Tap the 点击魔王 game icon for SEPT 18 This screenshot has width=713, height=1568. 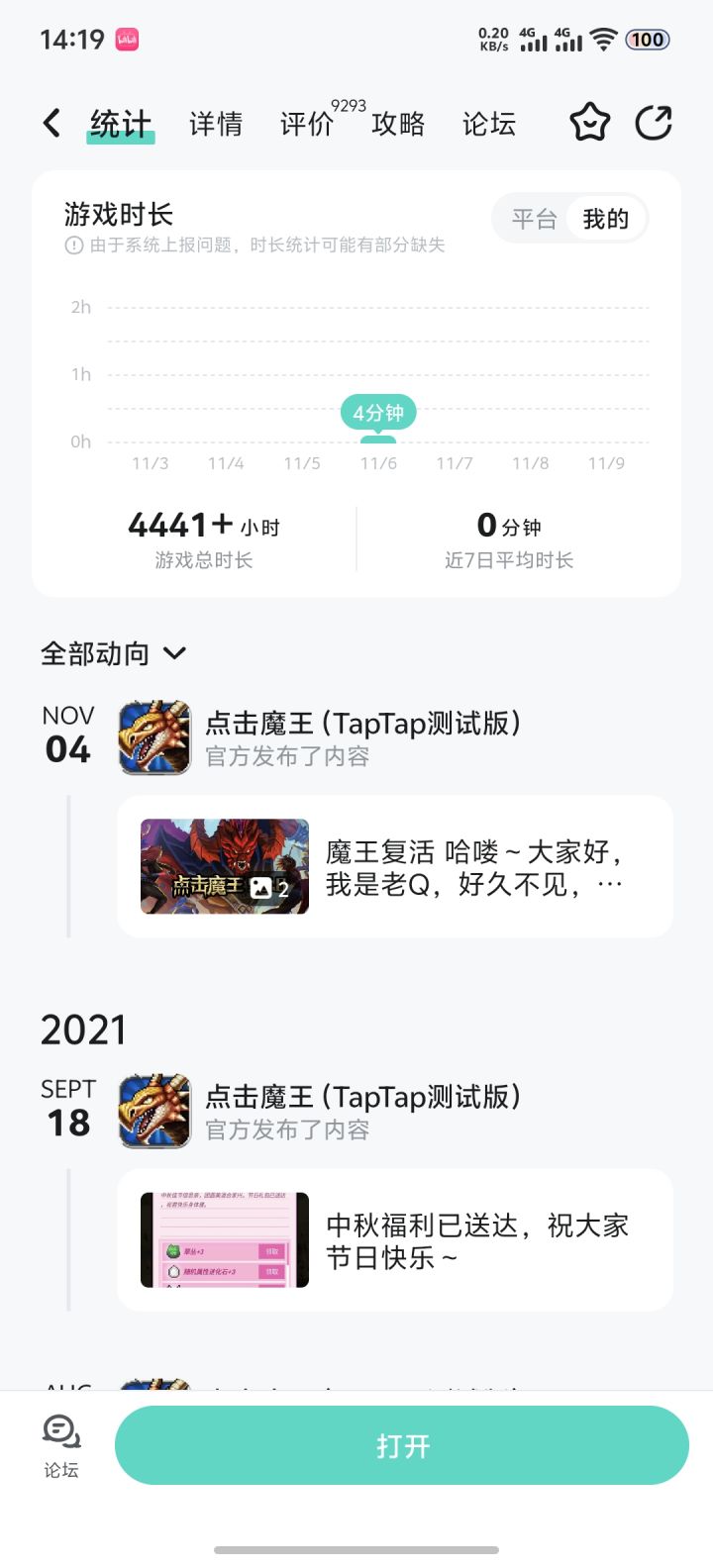point(154,1111)
